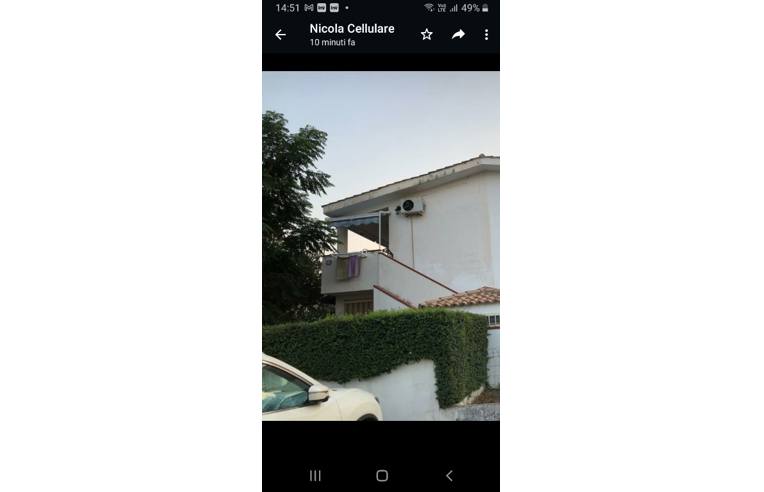Go back from the media viewer
Image resolution: width=764 pixels, height=492 pixels.
[280, 35]
